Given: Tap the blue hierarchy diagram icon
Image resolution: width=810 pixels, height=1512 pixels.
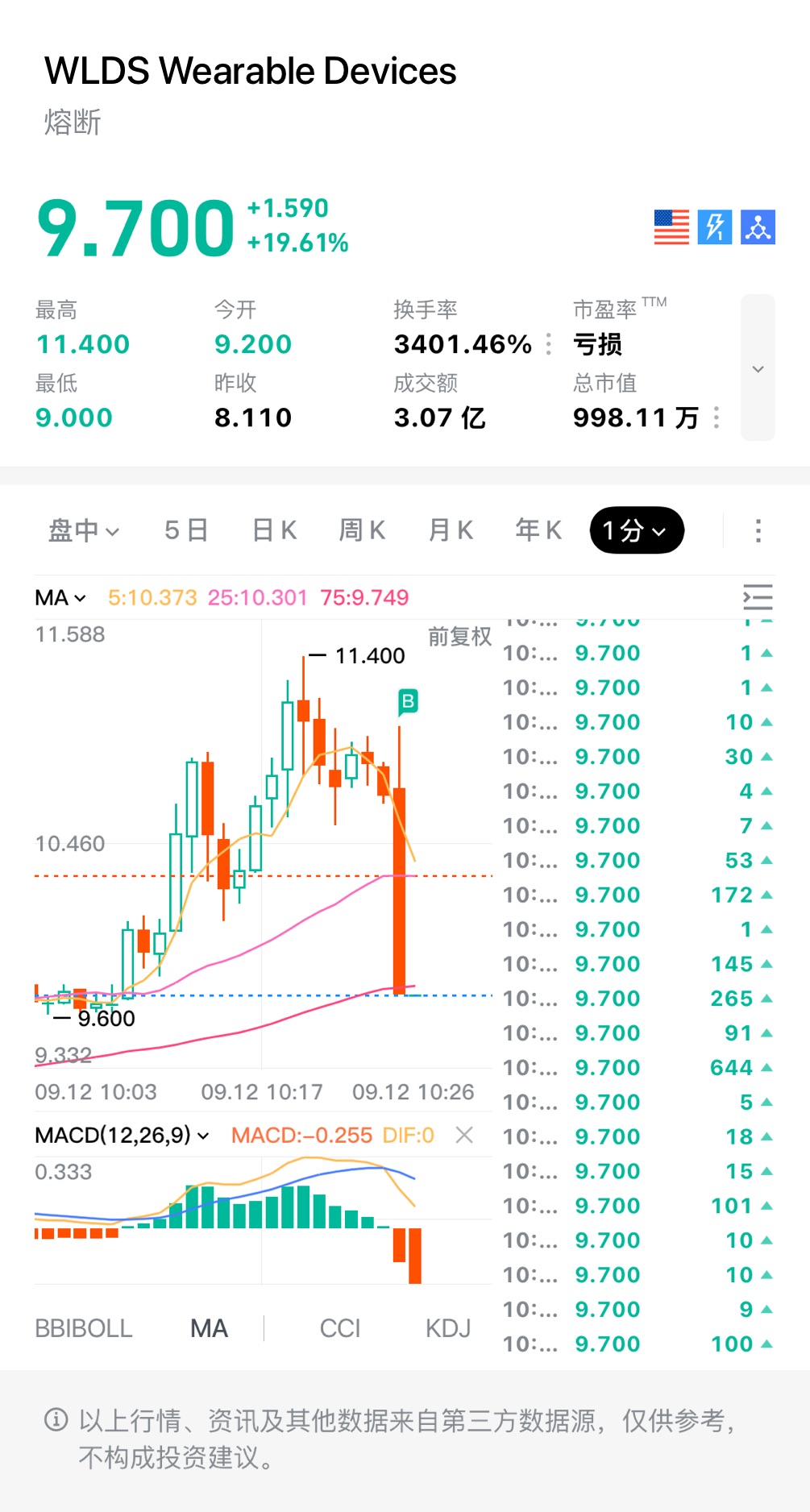Looking at the screenshot, I should (758, 227).
